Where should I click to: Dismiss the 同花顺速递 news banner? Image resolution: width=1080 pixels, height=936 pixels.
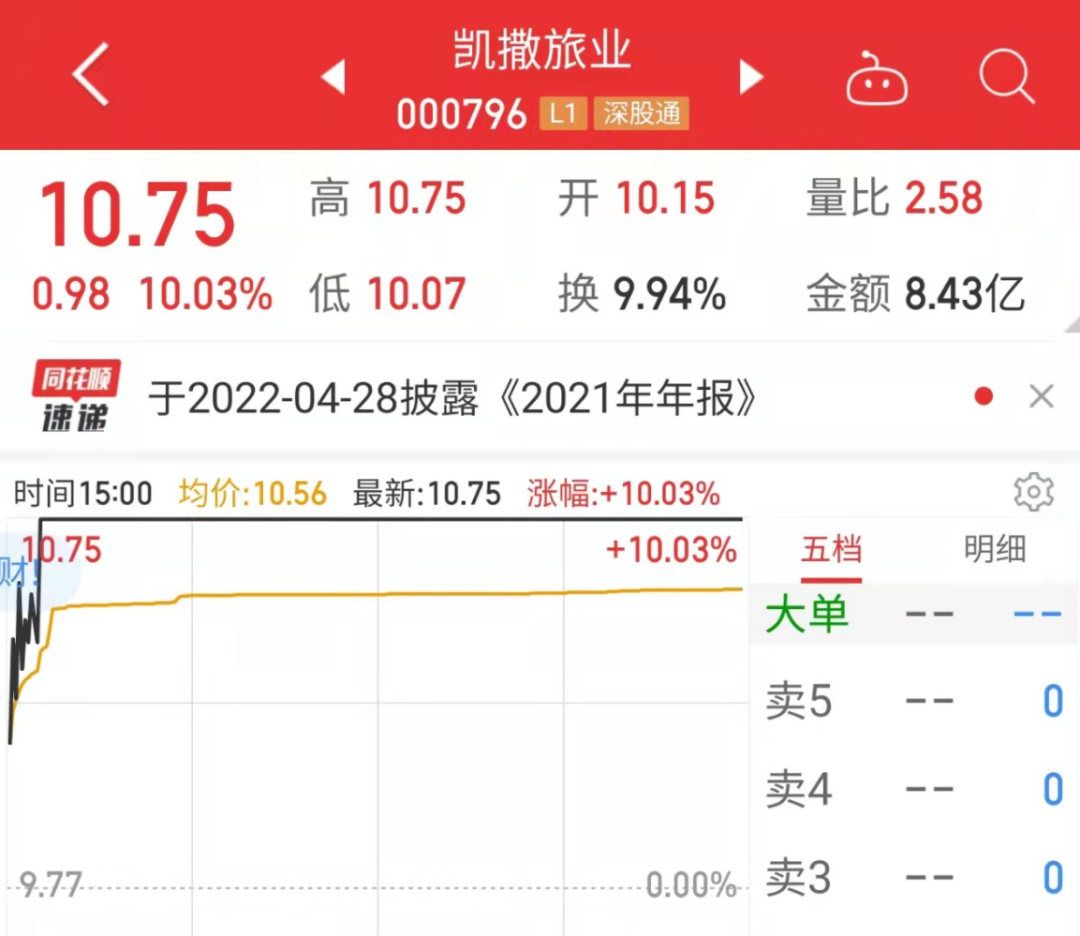point(1041,397)
